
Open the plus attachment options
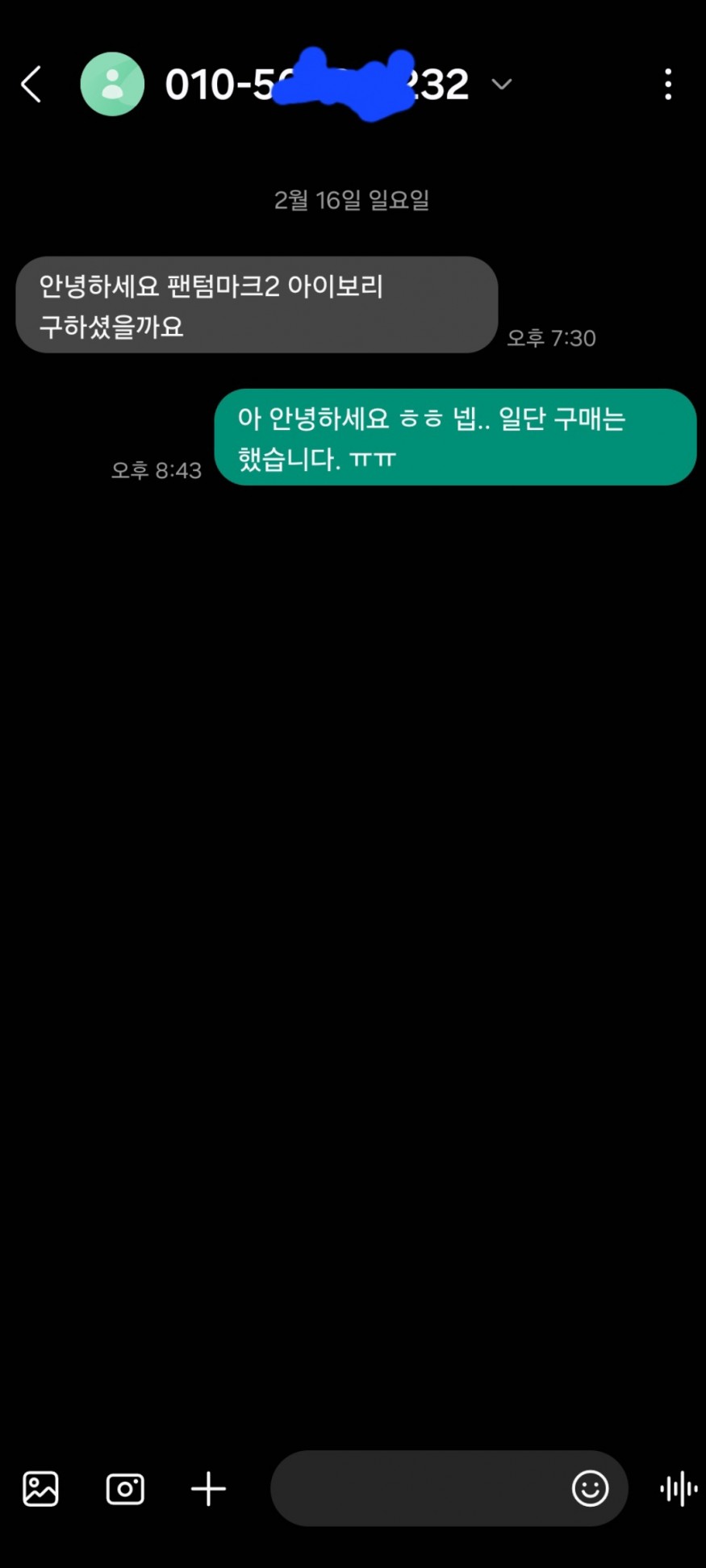point(208,1488)
